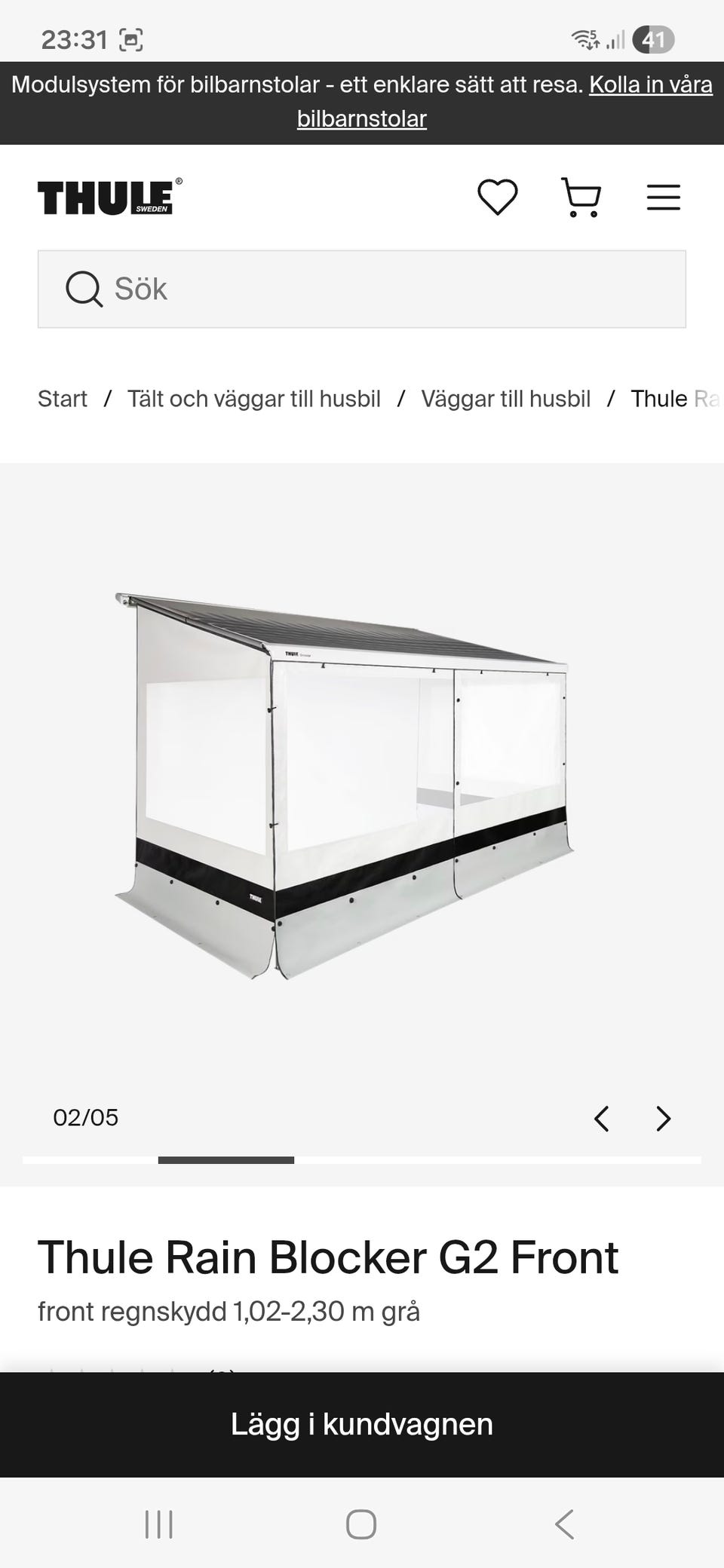The height and width of the screenshot is (1568, 724).
Task: Show next product image
Action: [663, 1118]
